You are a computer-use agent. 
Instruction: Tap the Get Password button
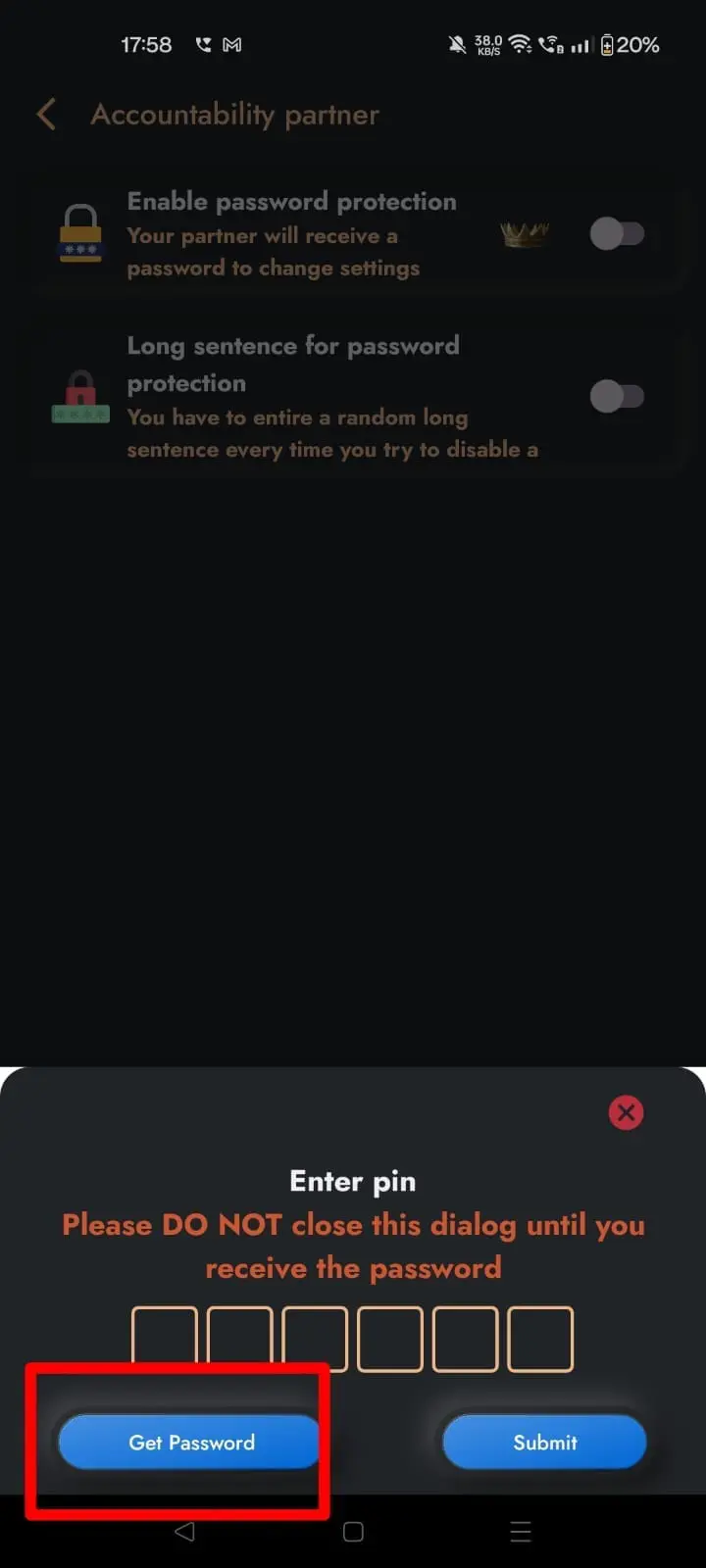pyautogui.click(x=191, y=1442)
